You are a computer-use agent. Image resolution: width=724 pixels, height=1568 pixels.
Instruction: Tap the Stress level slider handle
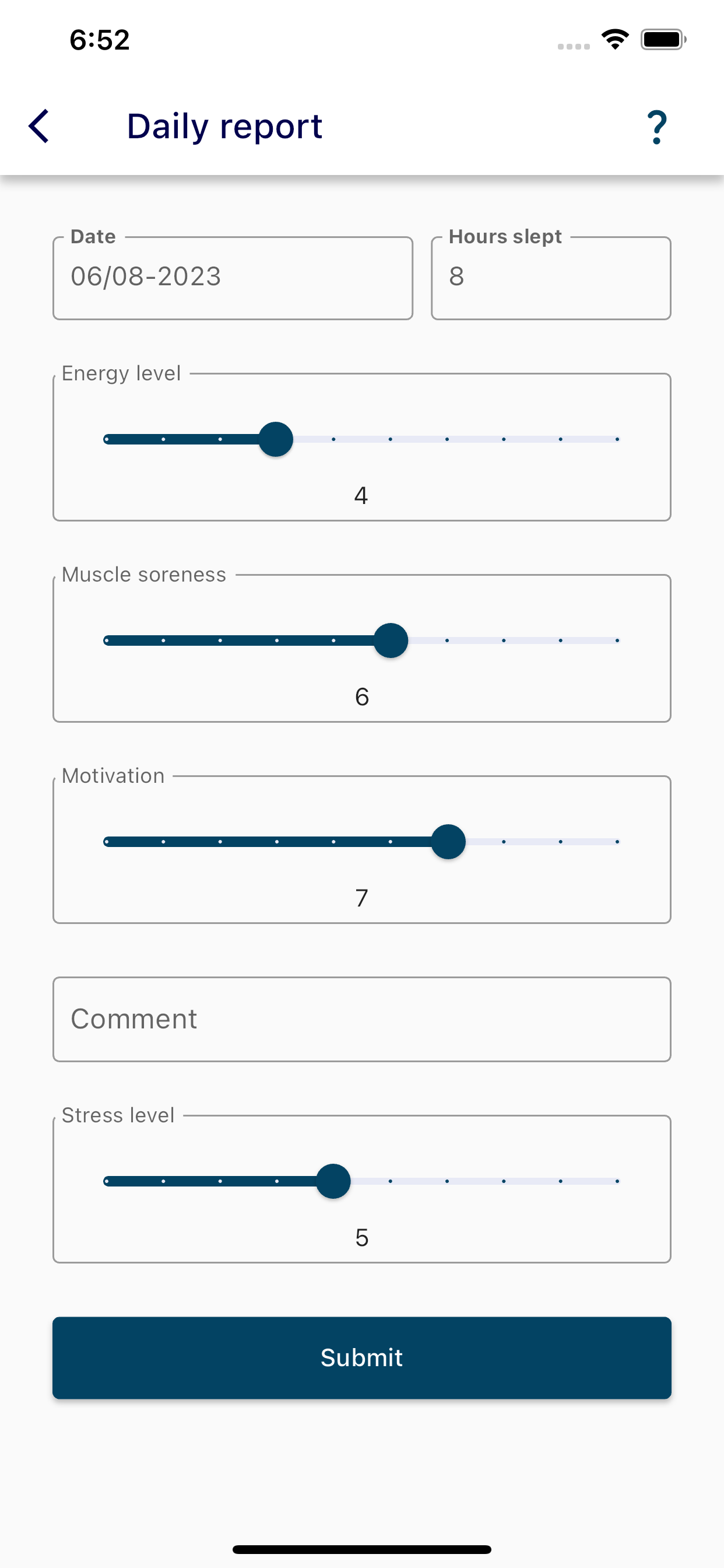click(x=333, y=1181)
